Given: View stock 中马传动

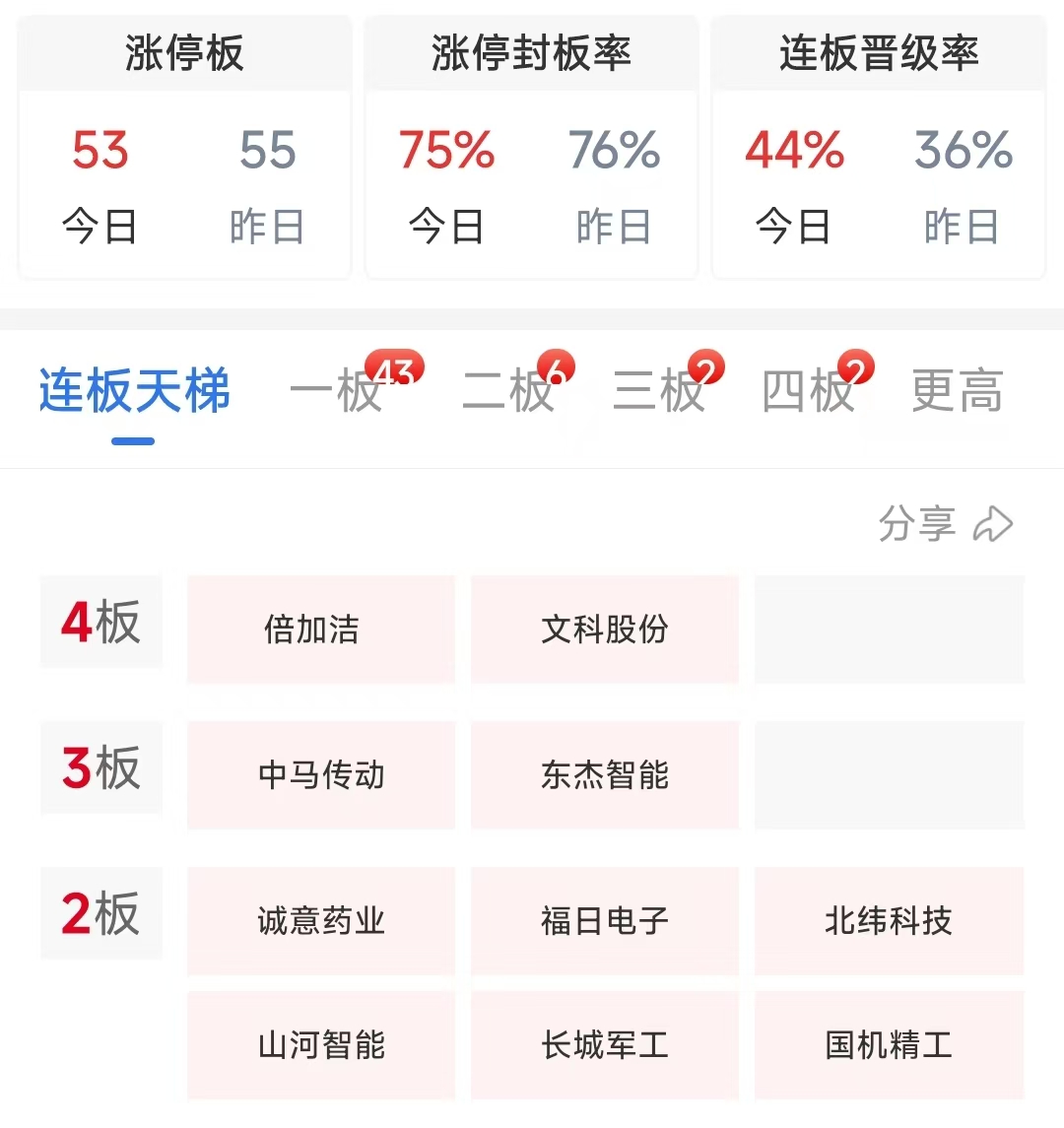Looking at the screenshot, I should (321, 775).
